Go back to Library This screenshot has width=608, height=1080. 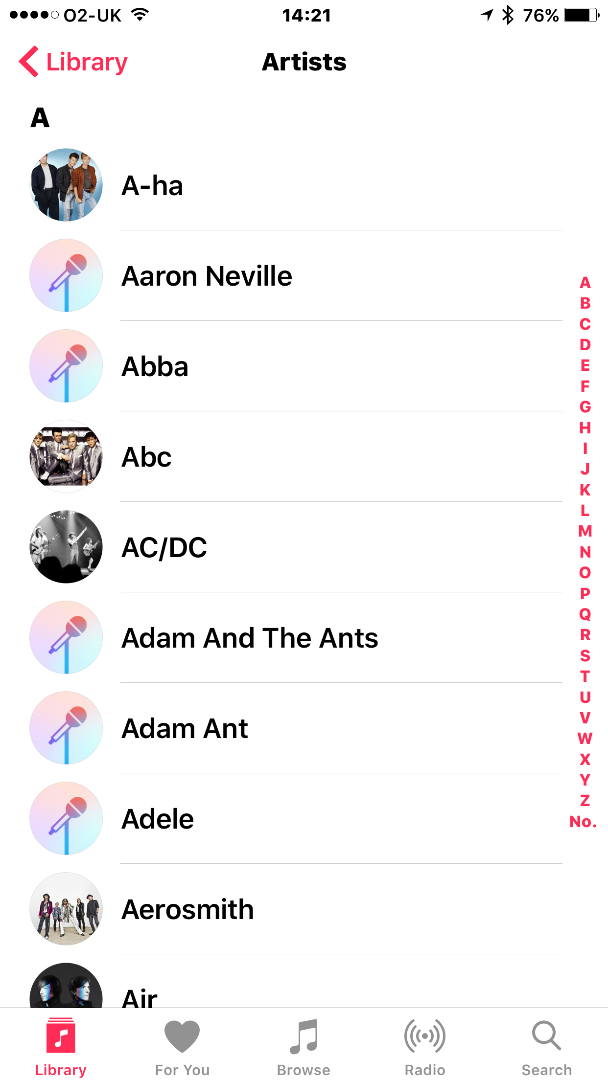[x=73, y=62]
